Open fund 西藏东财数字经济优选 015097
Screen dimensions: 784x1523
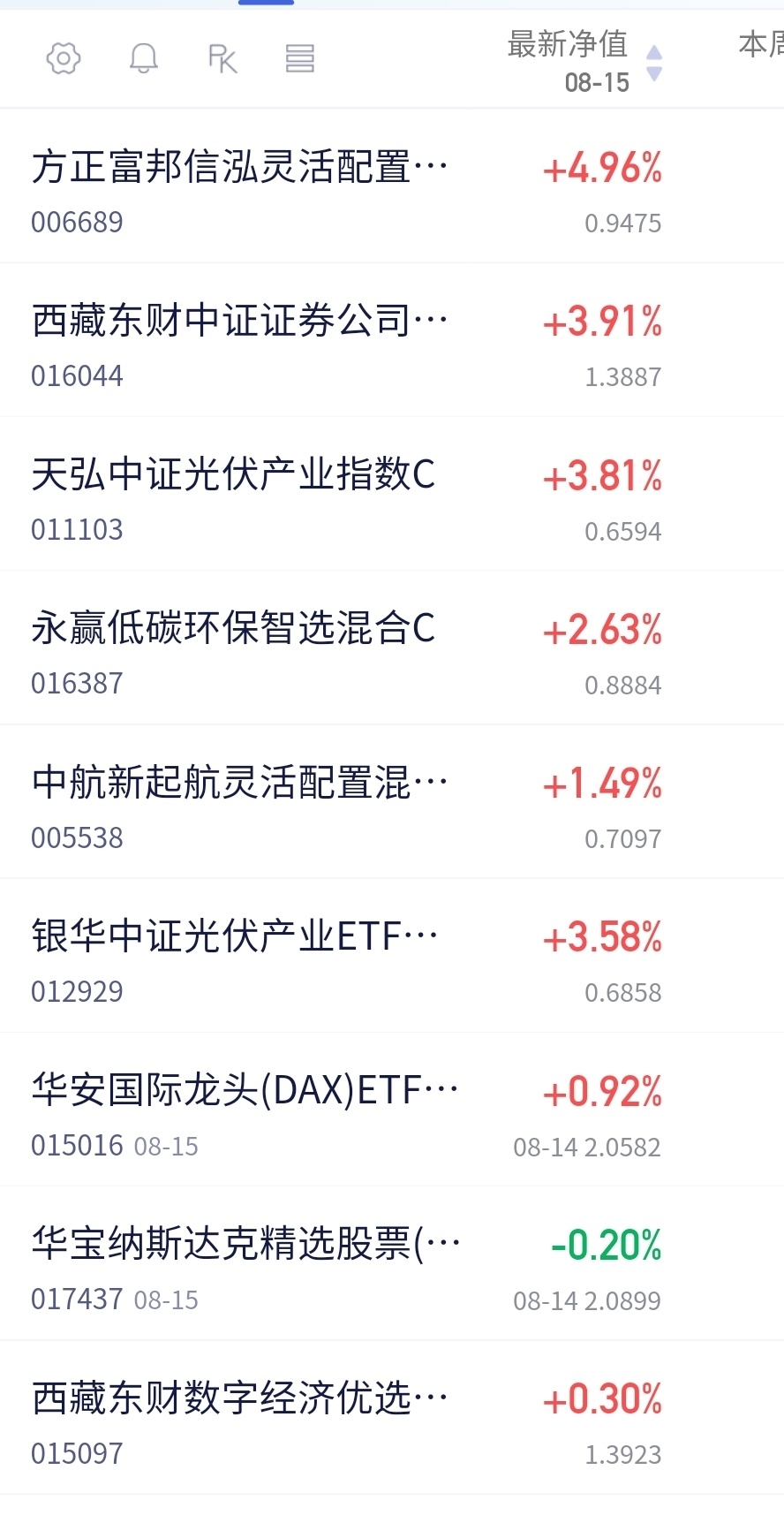tap(392, 1416)
